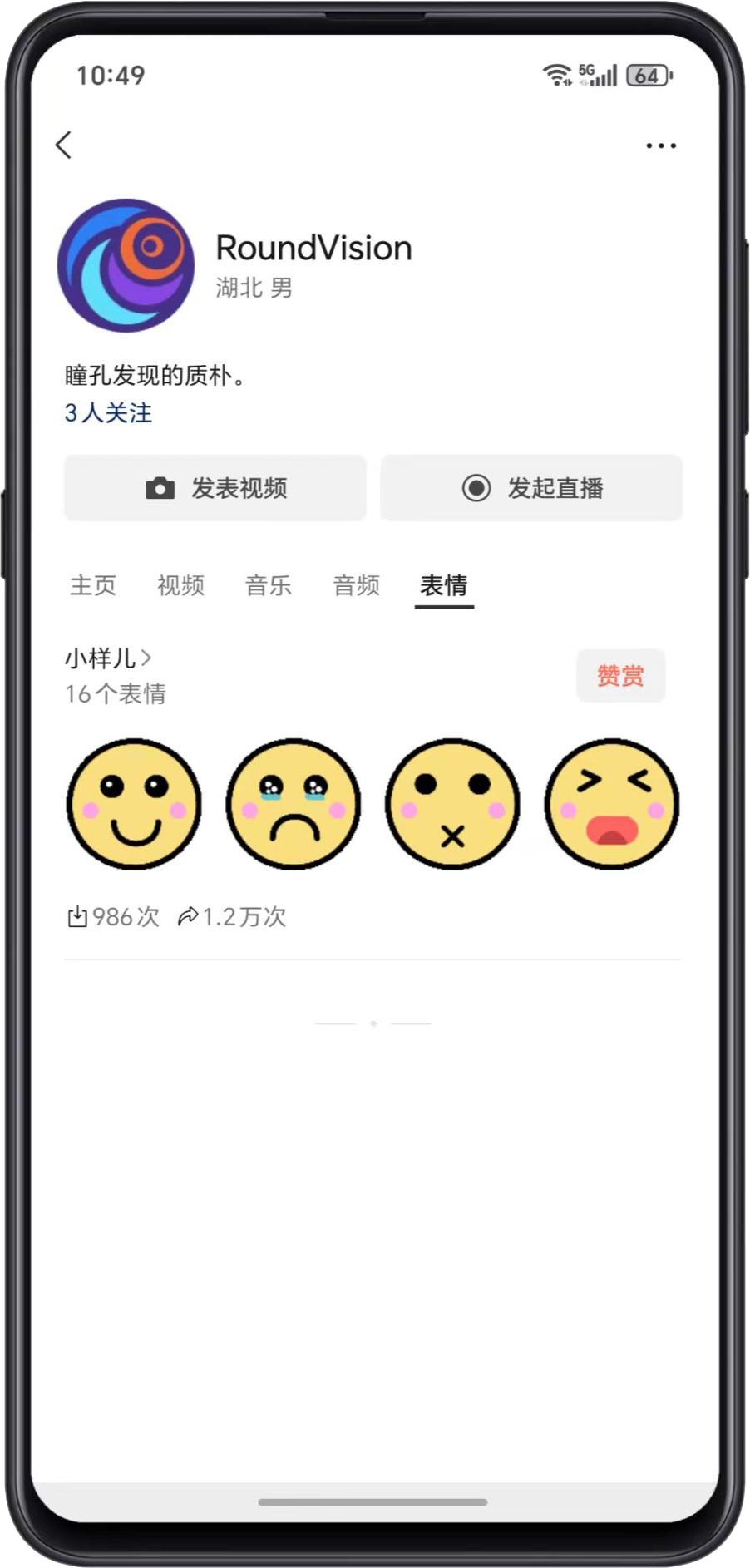750x1568 pixels.
Task: Select the 表情 tab
Action: tap(443, 585)
